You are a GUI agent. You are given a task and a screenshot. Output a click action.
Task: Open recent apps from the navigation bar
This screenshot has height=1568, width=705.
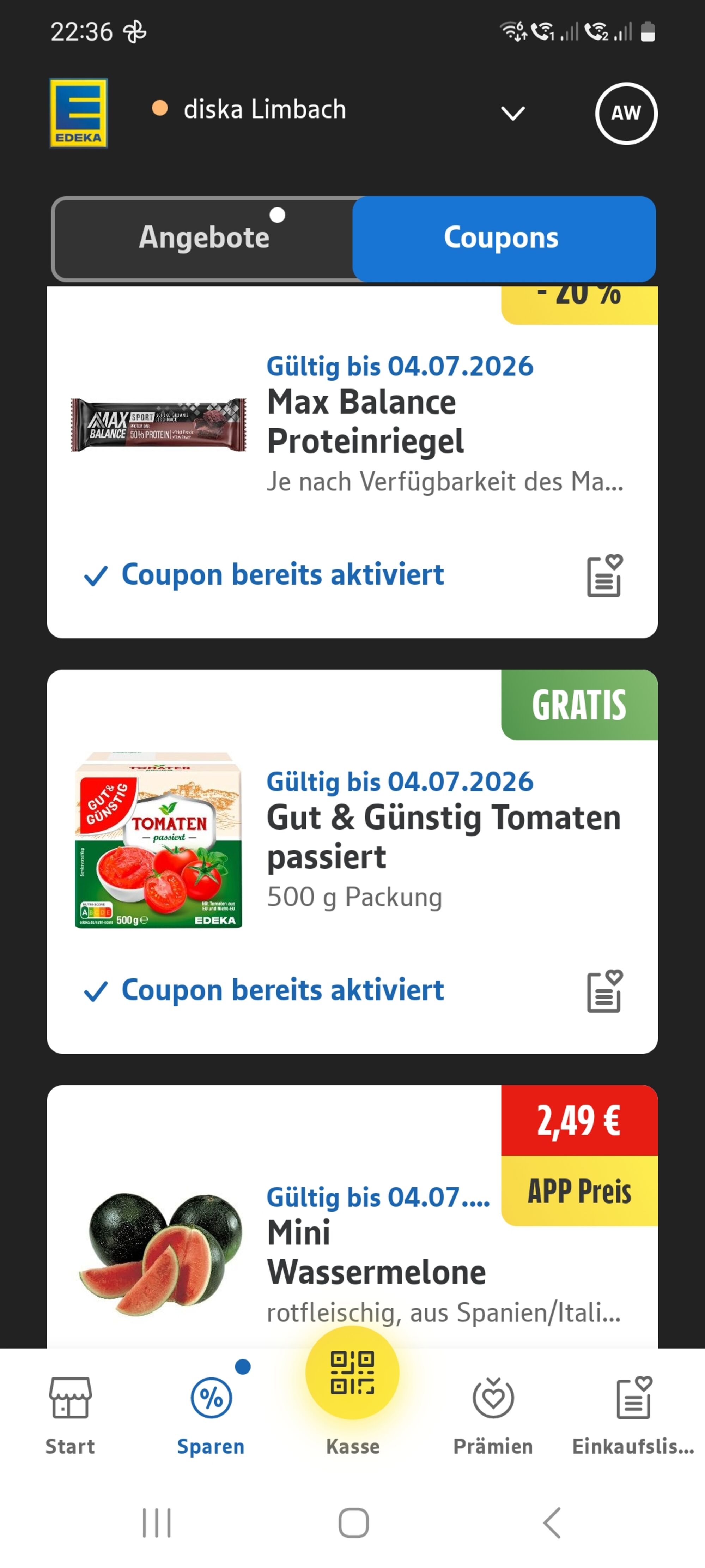click(156, 1523)
